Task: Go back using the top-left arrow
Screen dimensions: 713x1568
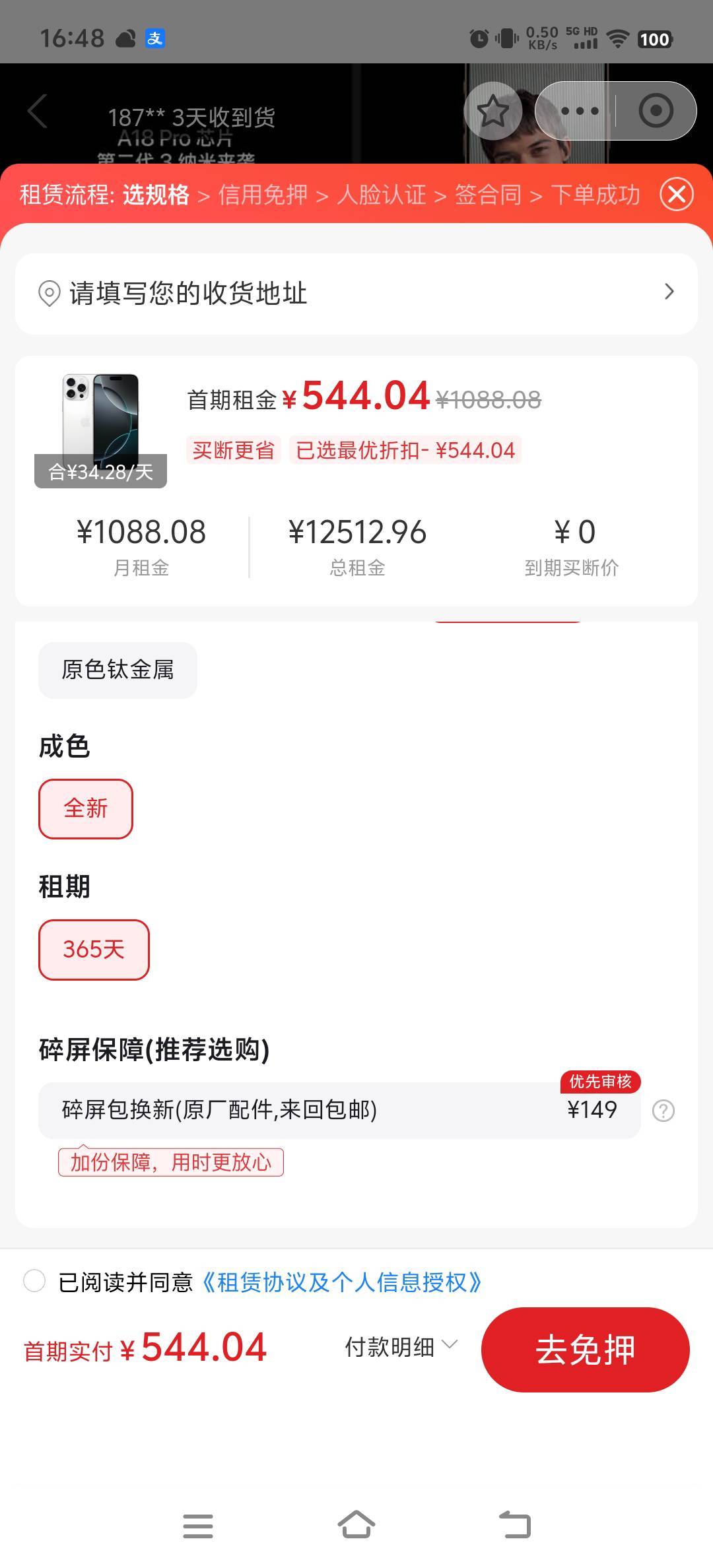Action: pos(38,111)
